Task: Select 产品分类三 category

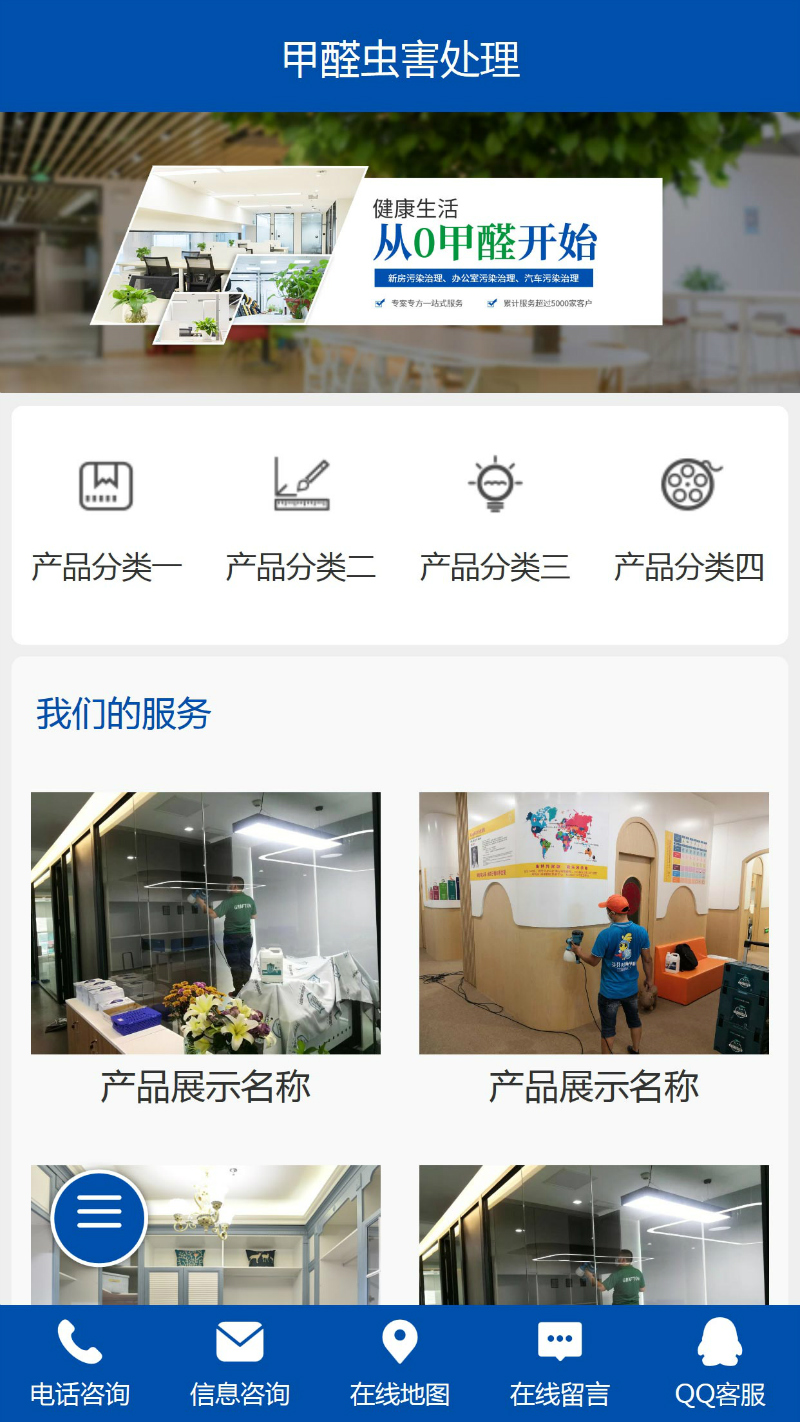Action: pos(495,522)
